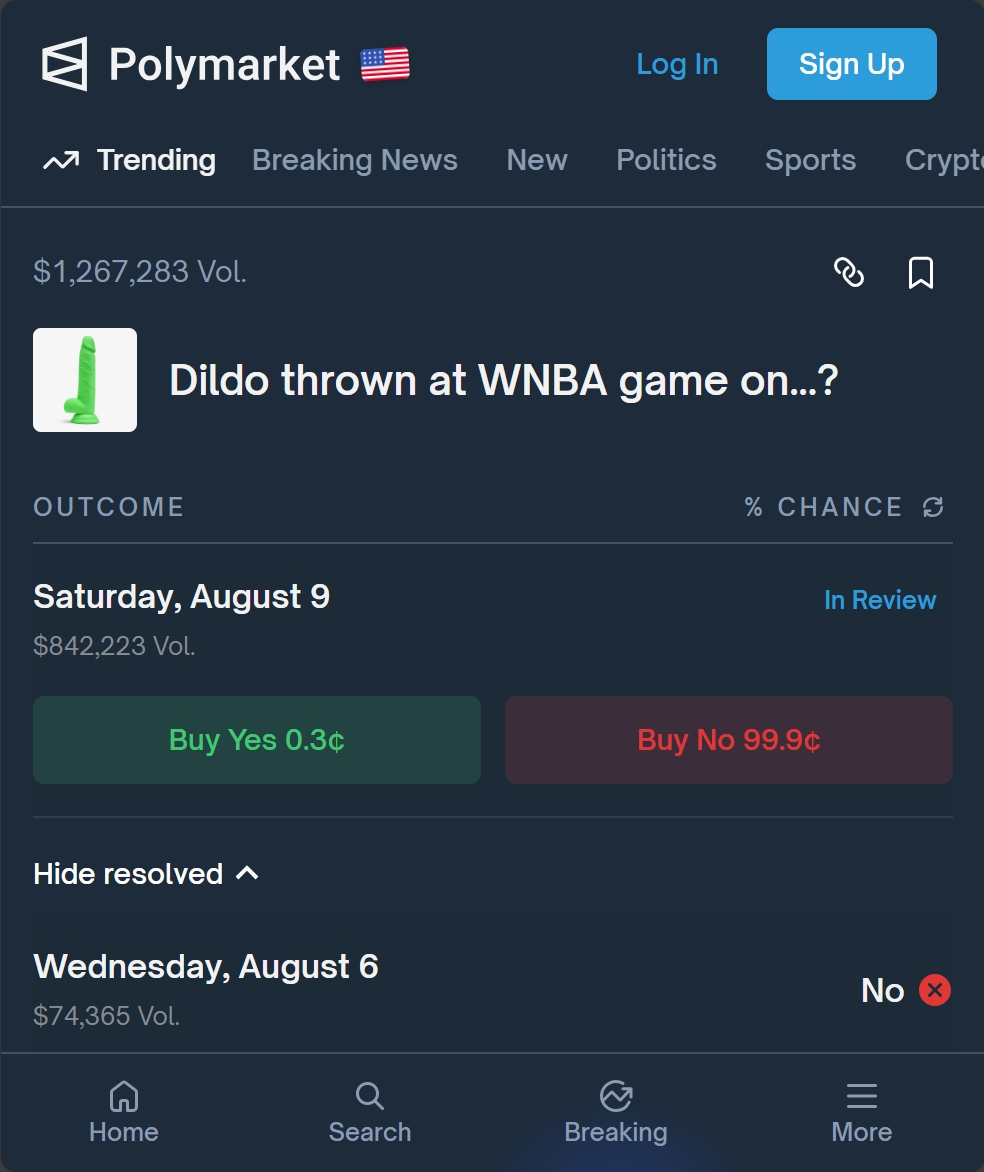Open Search from the bottom bar
Viewport: 984px width, 1172px height.
tap(370, 1112)
